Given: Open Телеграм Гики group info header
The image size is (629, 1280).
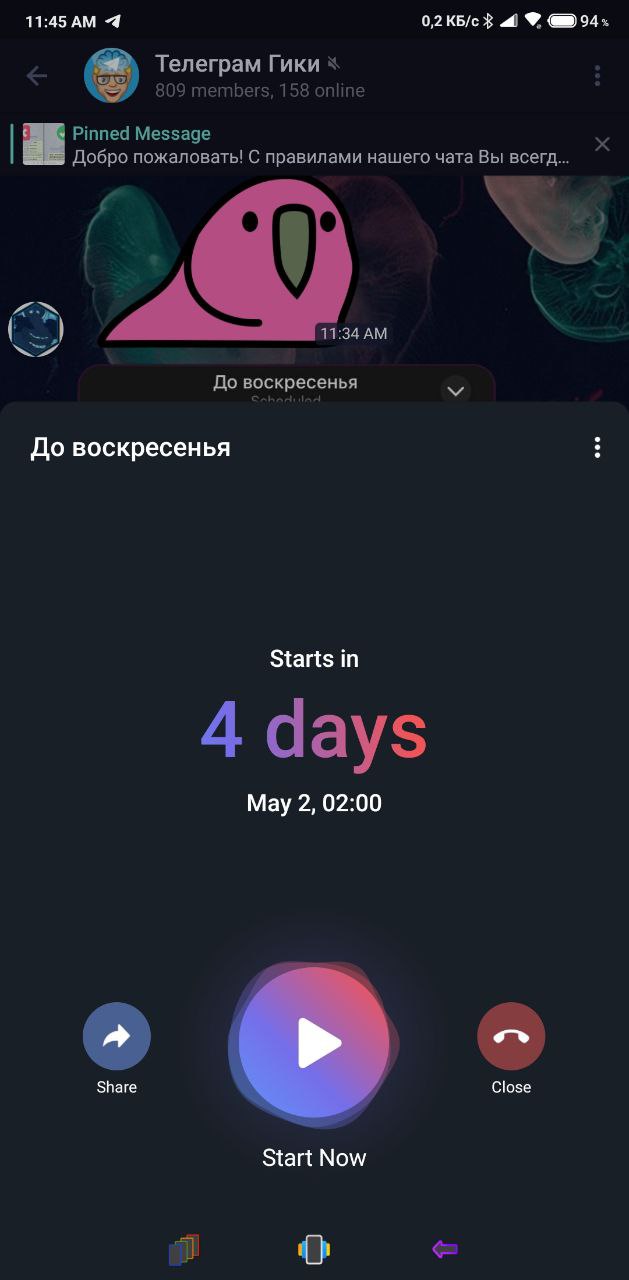Looking at the screenshot, I should click(x=260, y=76).
